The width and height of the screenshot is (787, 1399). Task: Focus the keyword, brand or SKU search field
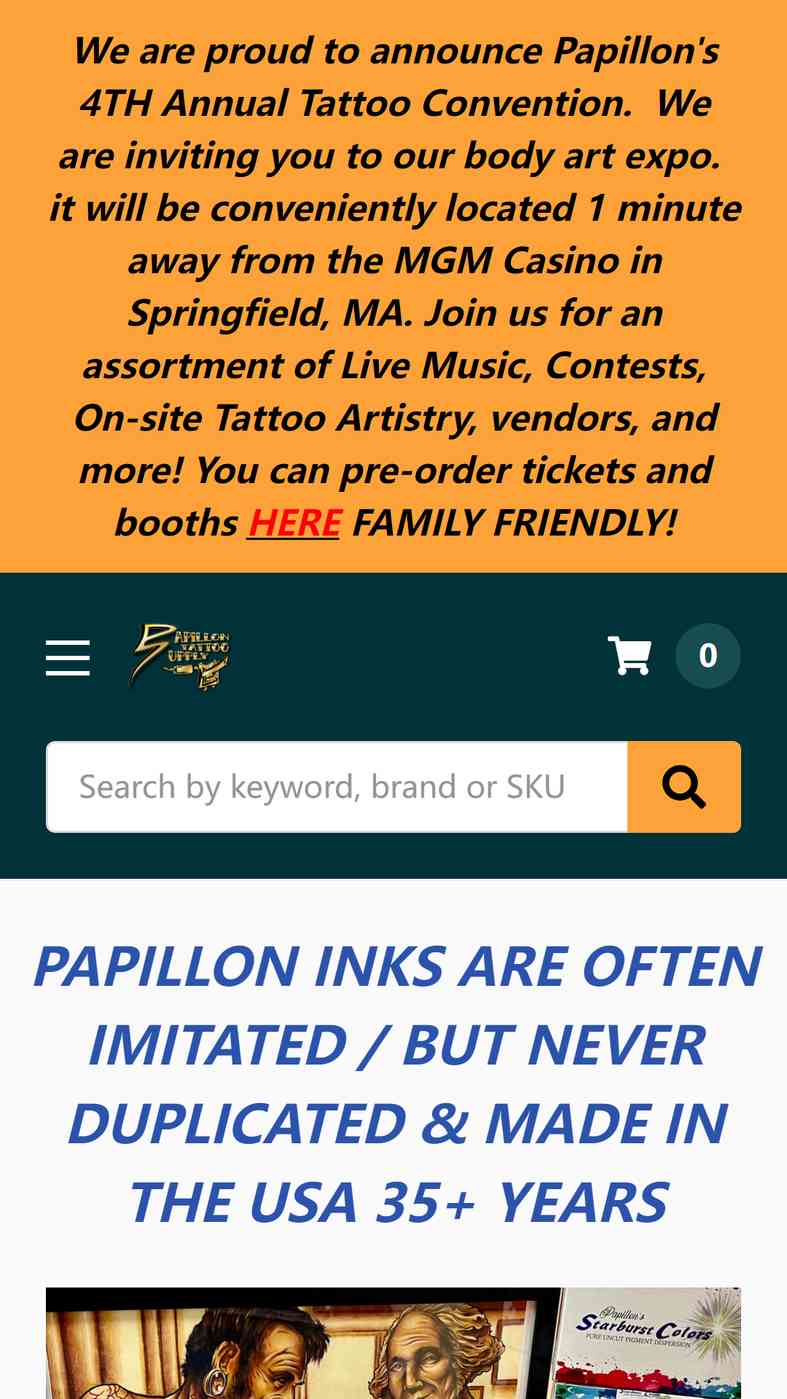[x=337, y=787]
